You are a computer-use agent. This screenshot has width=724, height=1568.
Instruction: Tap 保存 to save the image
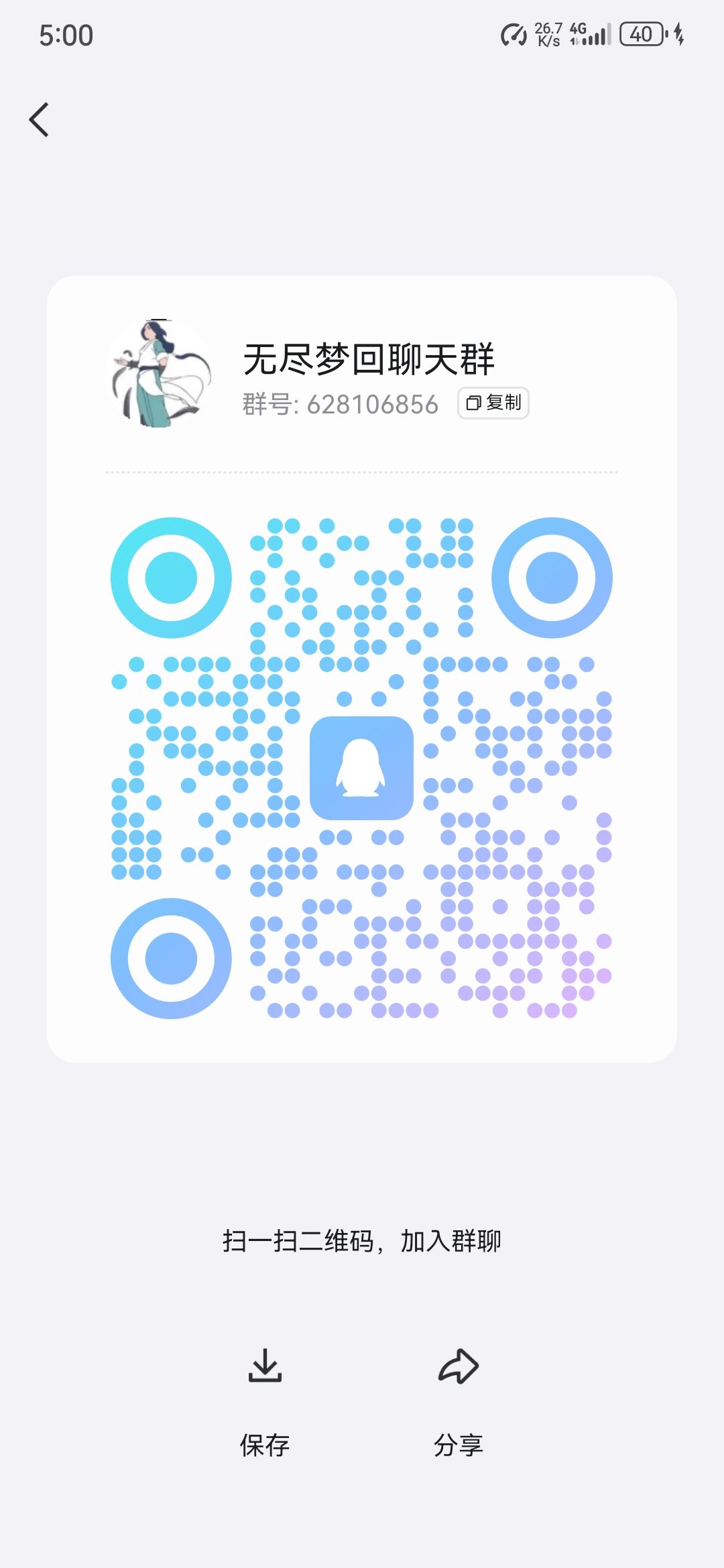point(265,1442)
